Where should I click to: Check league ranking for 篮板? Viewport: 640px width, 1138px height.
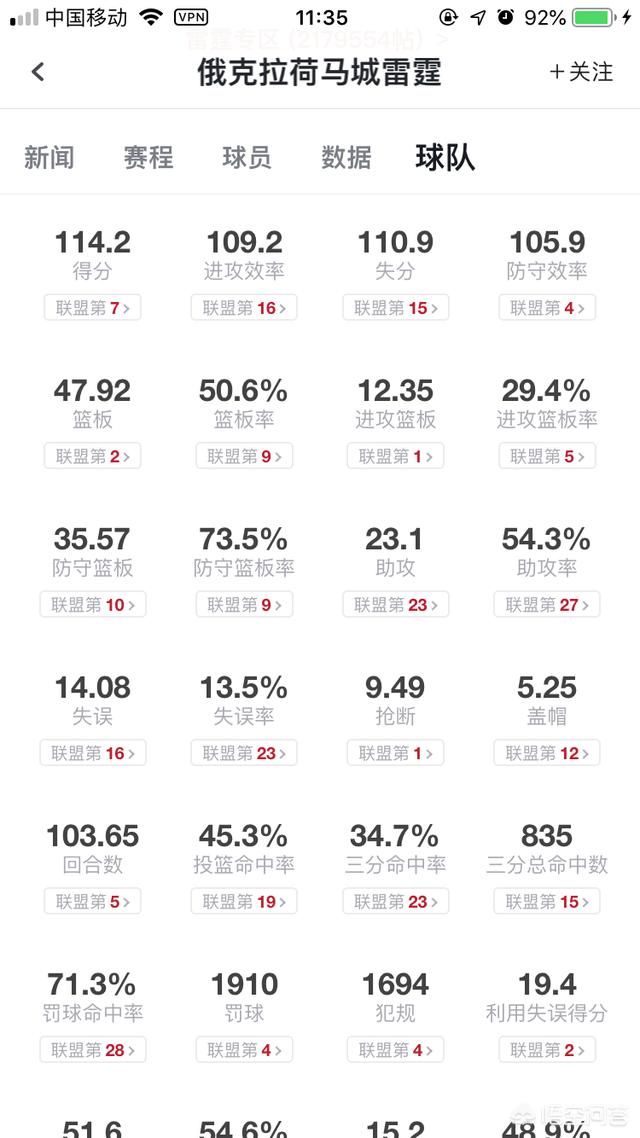93,456
